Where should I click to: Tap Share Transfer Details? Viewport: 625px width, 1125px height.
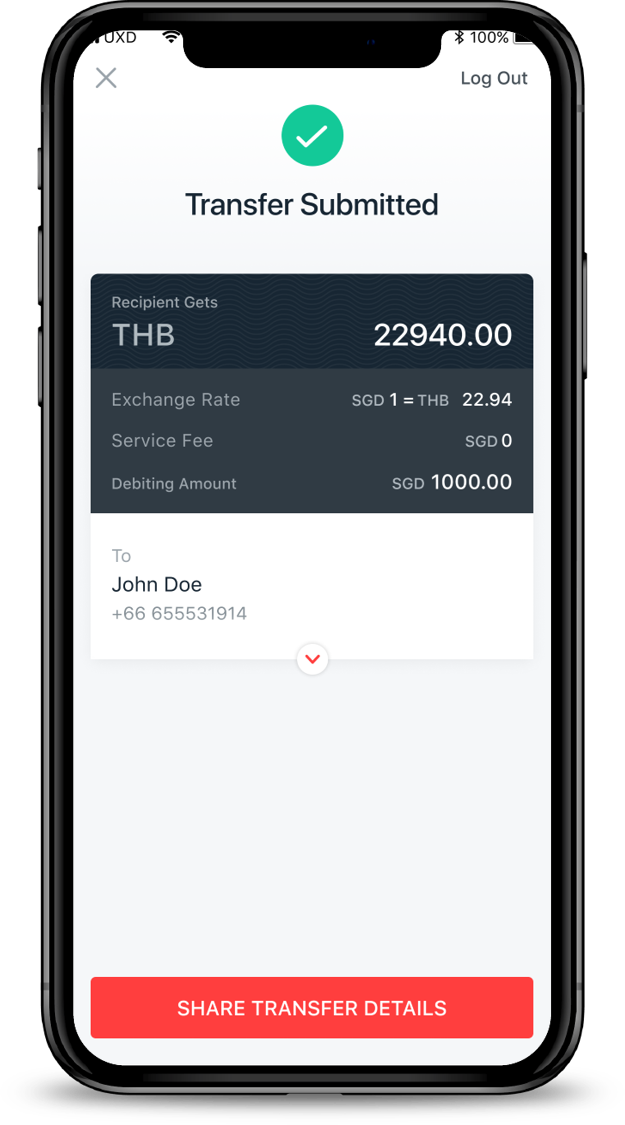tap(312, 1008)
